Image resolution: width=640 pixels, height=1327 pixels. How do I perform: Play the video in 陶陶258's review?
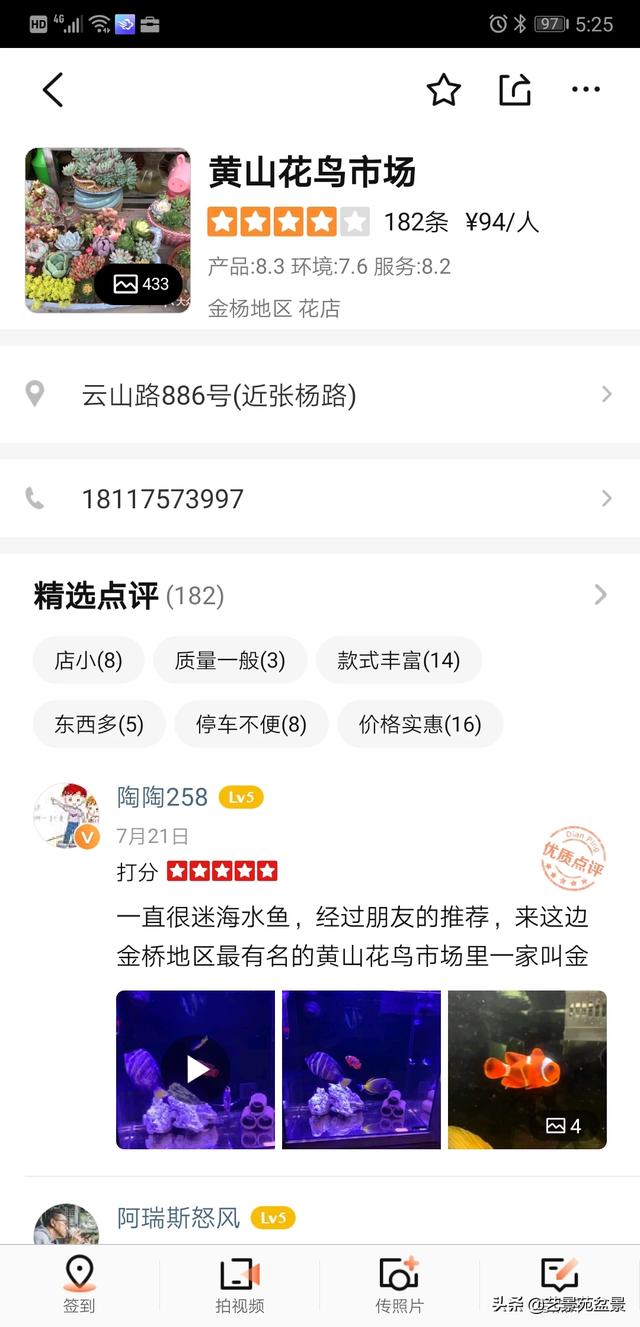(196, 1069)
